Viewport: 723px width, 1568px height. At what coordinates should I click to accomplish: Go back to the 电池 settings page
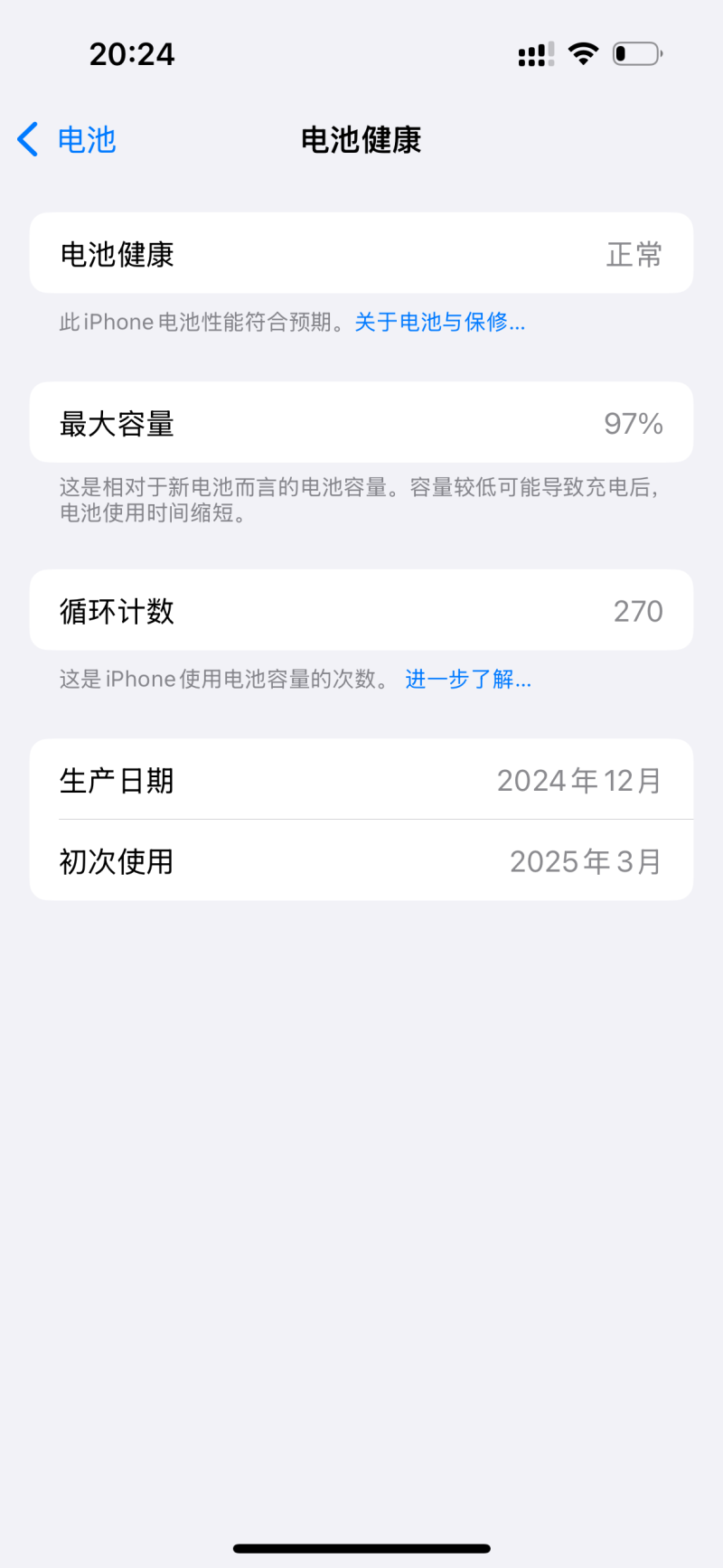tap(68, 140)
